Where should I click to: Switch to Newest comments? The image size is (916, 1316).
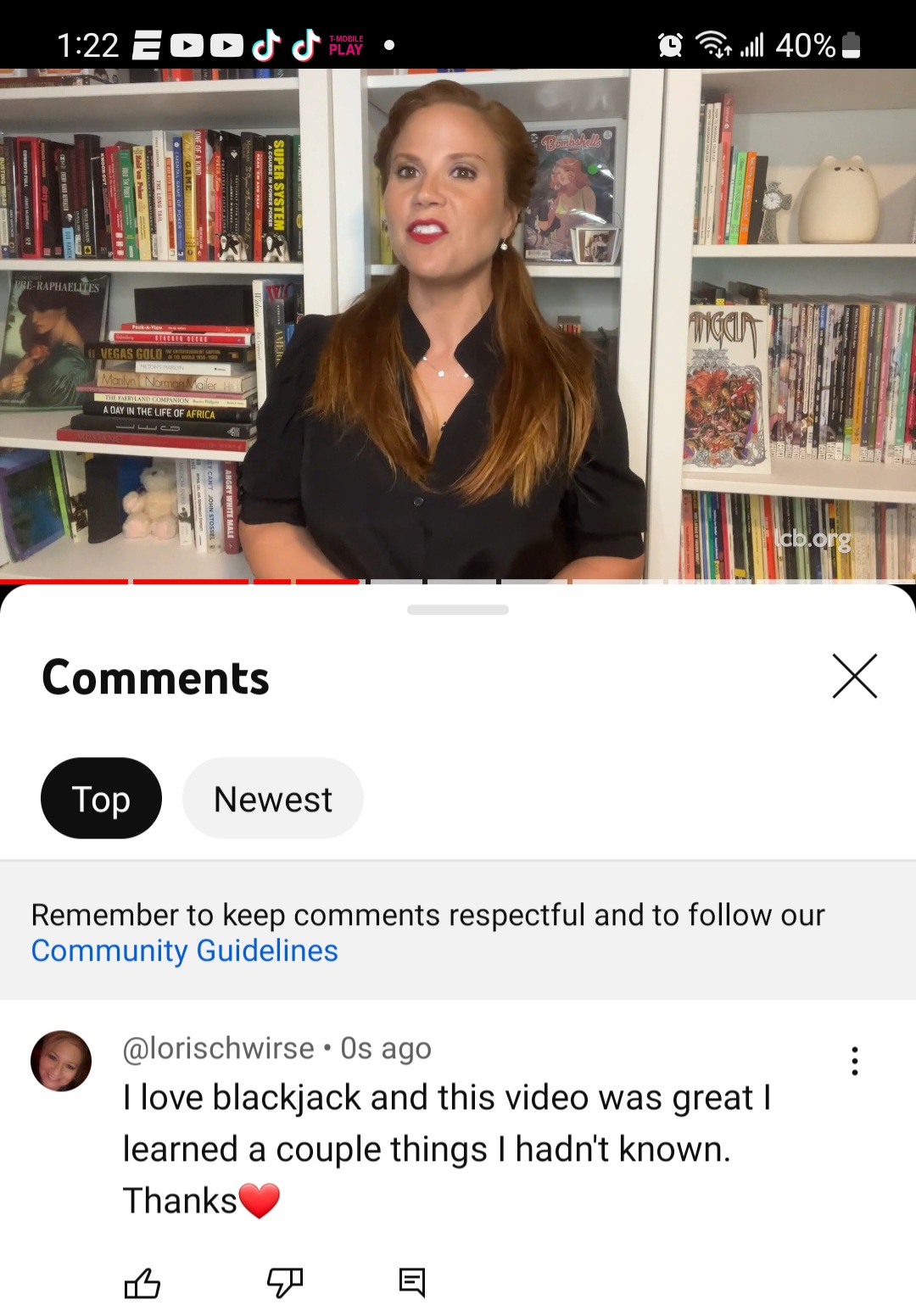[272, 799]
